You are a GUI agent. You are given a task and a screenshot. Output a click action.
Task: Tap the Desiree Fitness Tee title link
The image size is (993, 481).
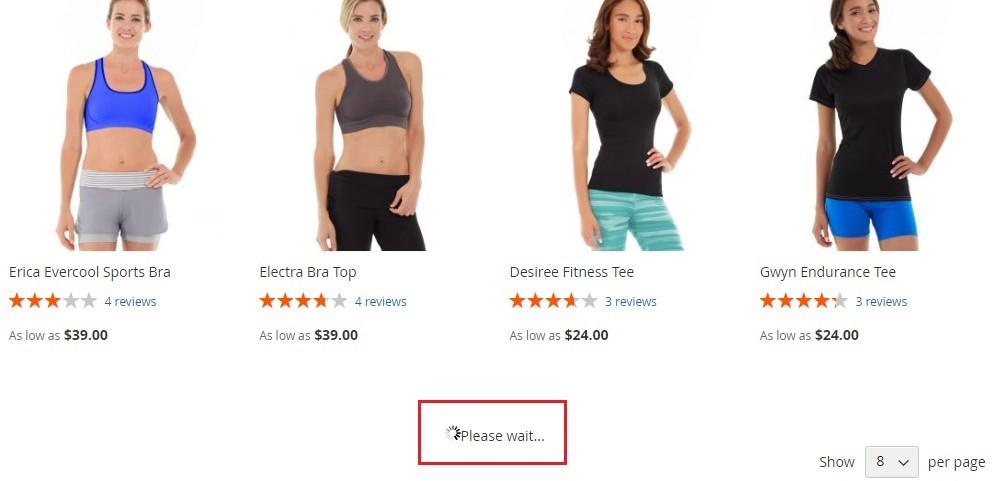572,272
